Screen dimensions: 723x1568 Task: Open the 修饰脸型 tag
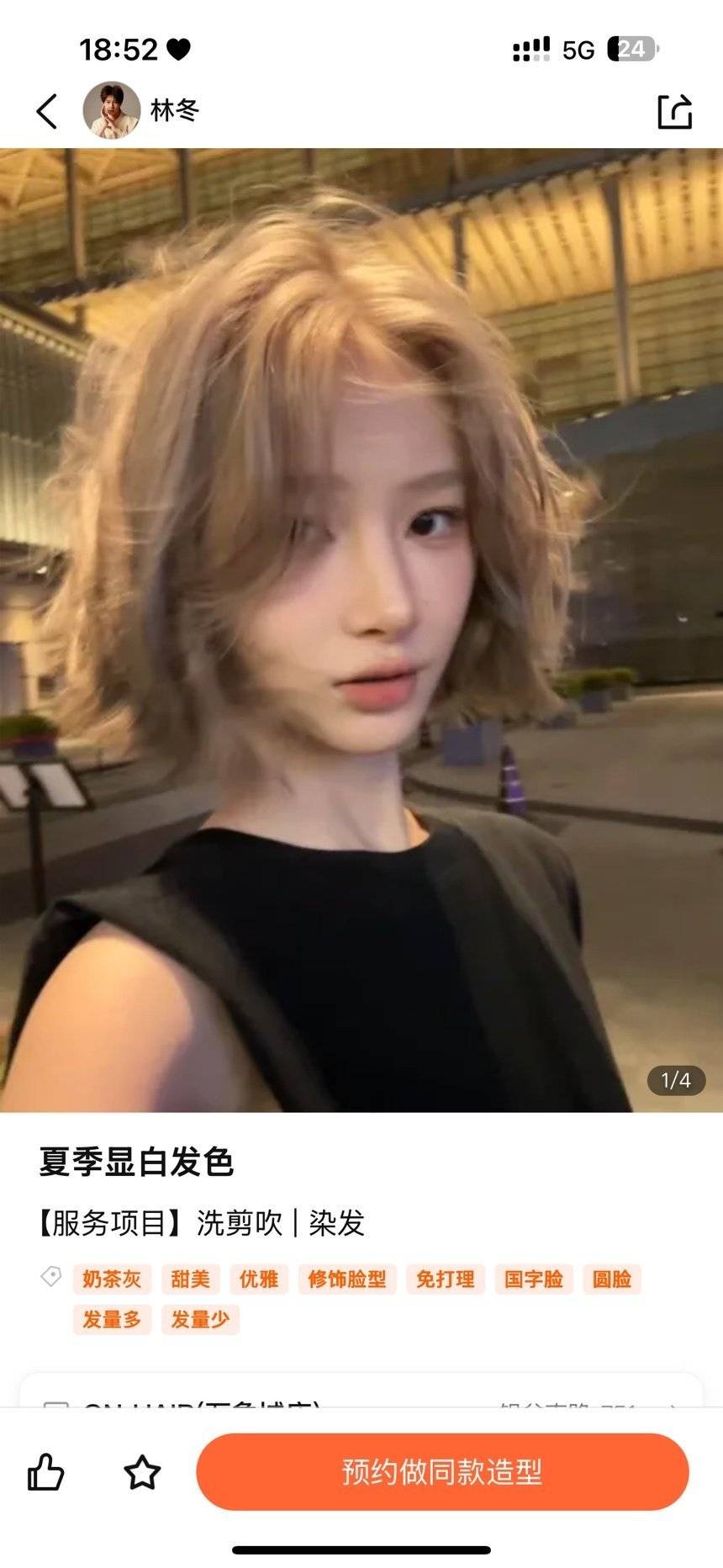click(347, 1279)
